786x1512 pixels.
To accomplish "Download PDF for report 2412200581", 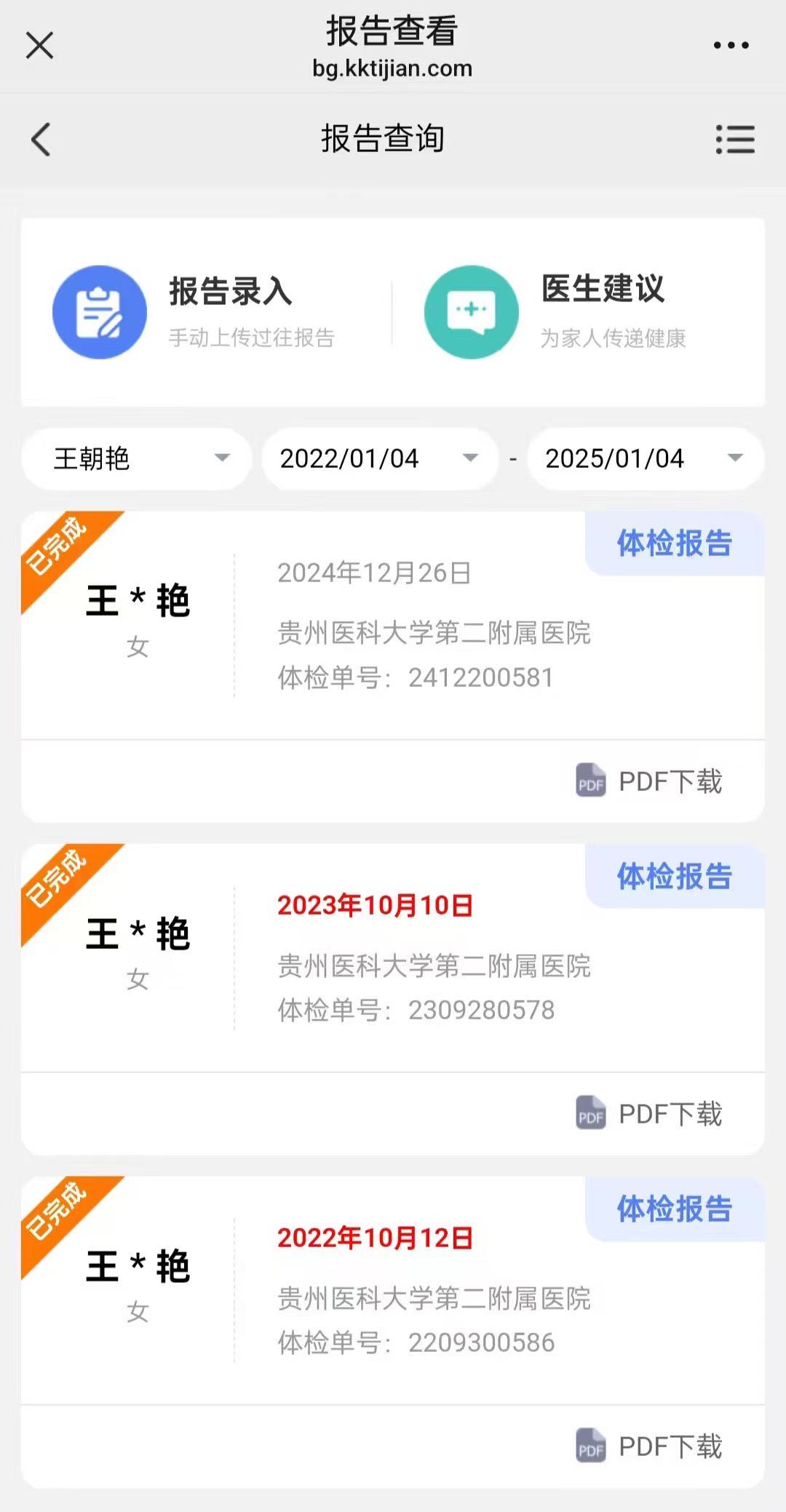I will pos(650,781).
